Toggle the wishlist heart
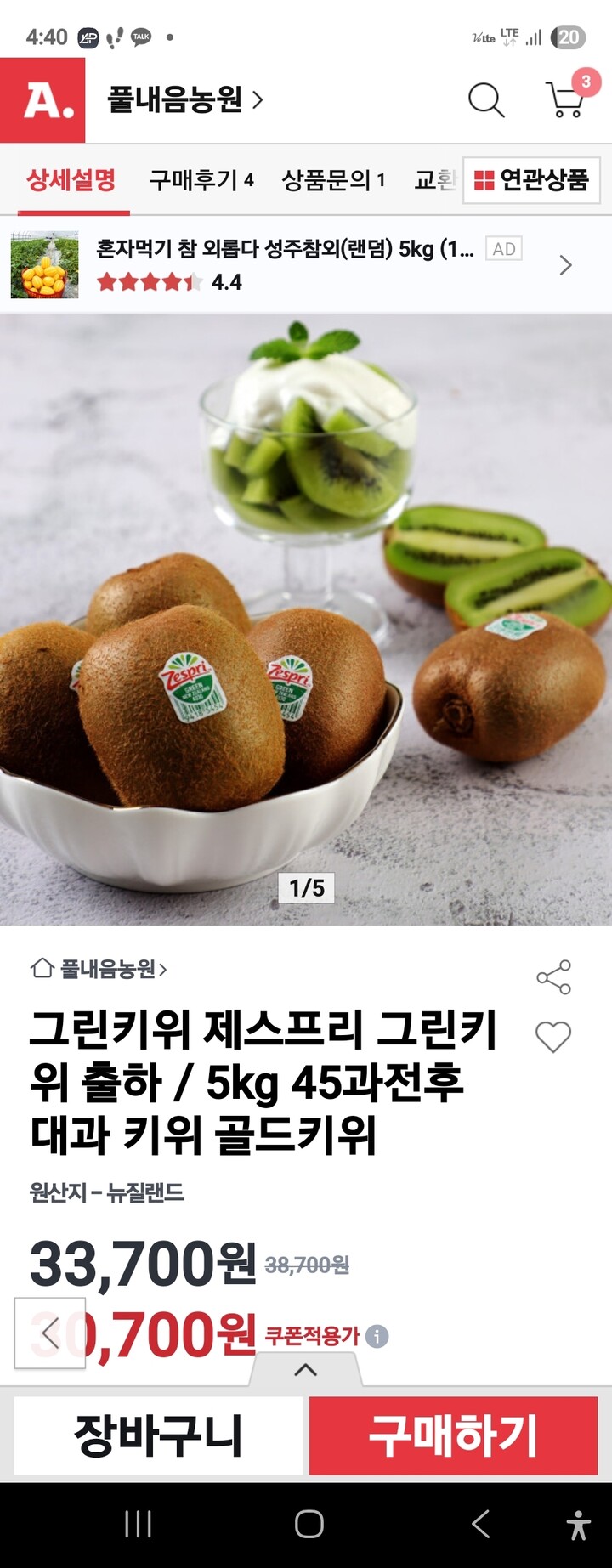 [554, 1036]
